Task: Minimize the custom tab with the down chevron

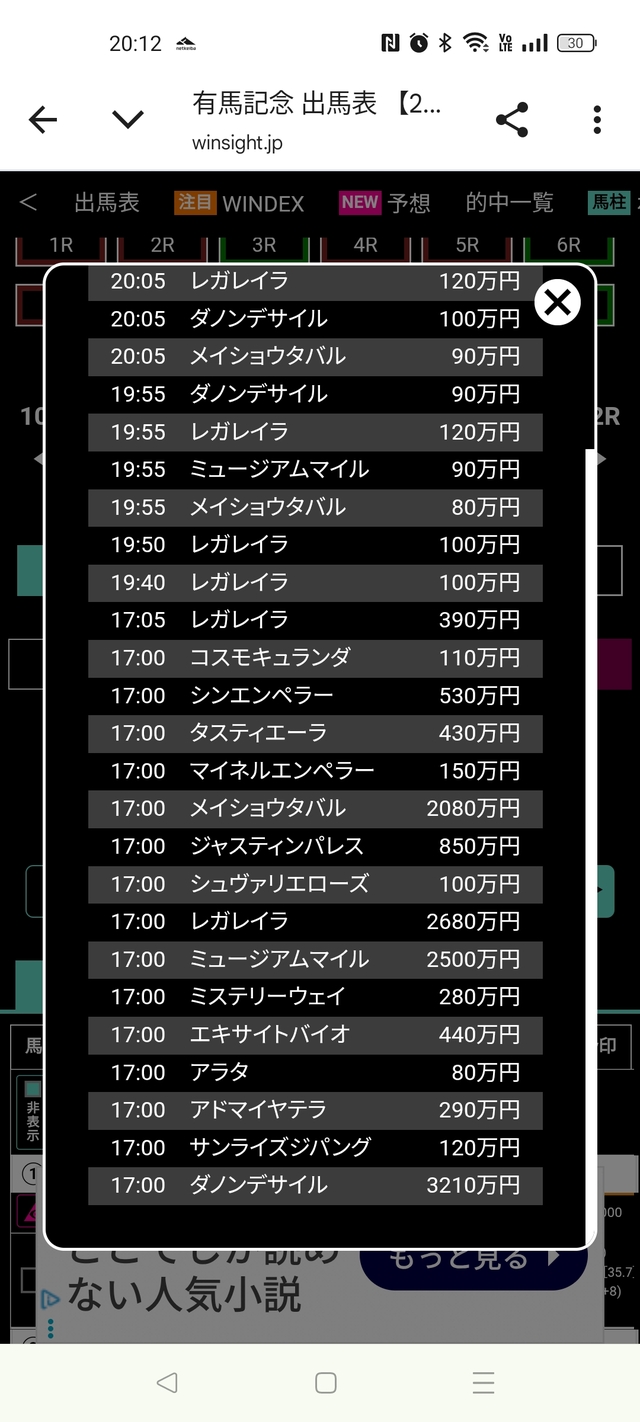Action: pos(128,121)
